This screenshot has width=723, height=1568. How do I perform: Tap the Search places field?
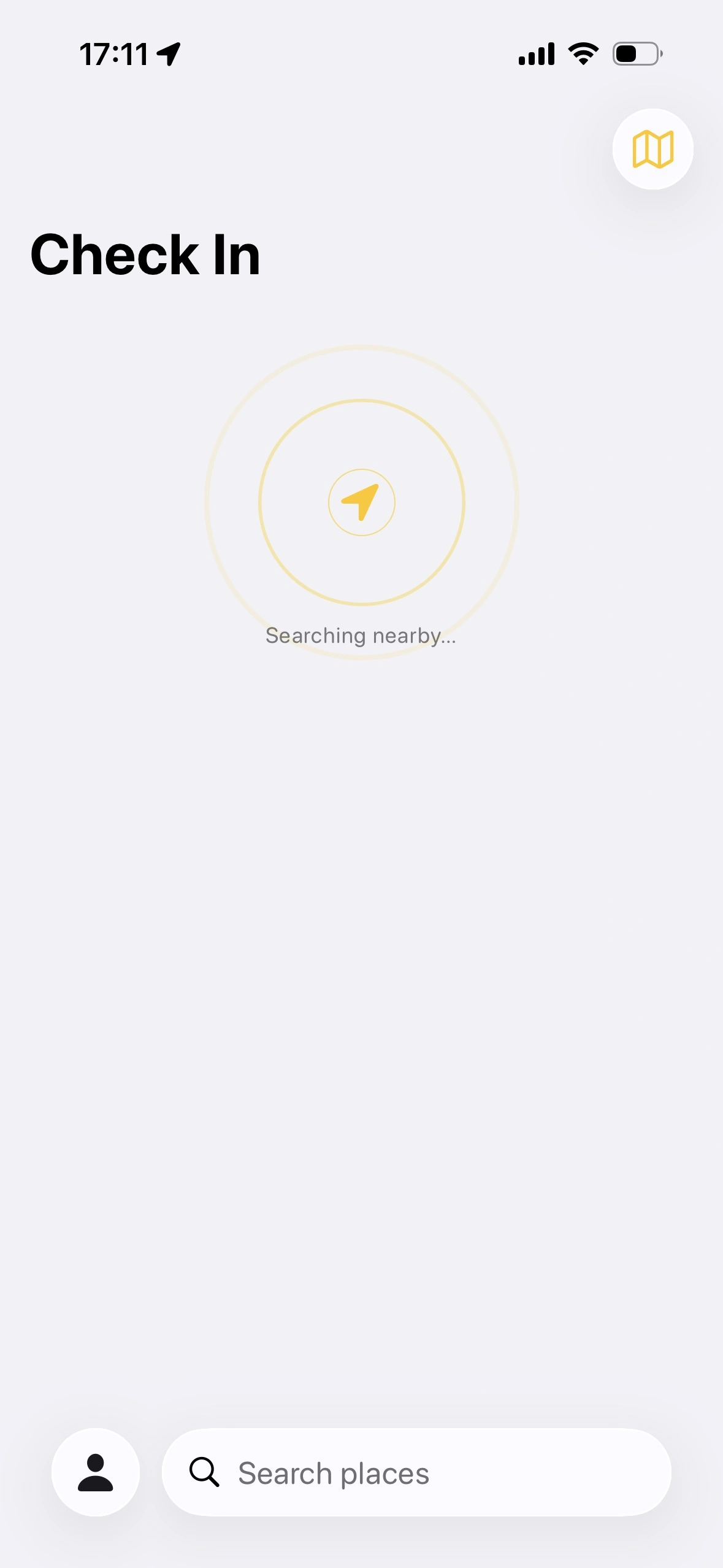(417, 1472)
